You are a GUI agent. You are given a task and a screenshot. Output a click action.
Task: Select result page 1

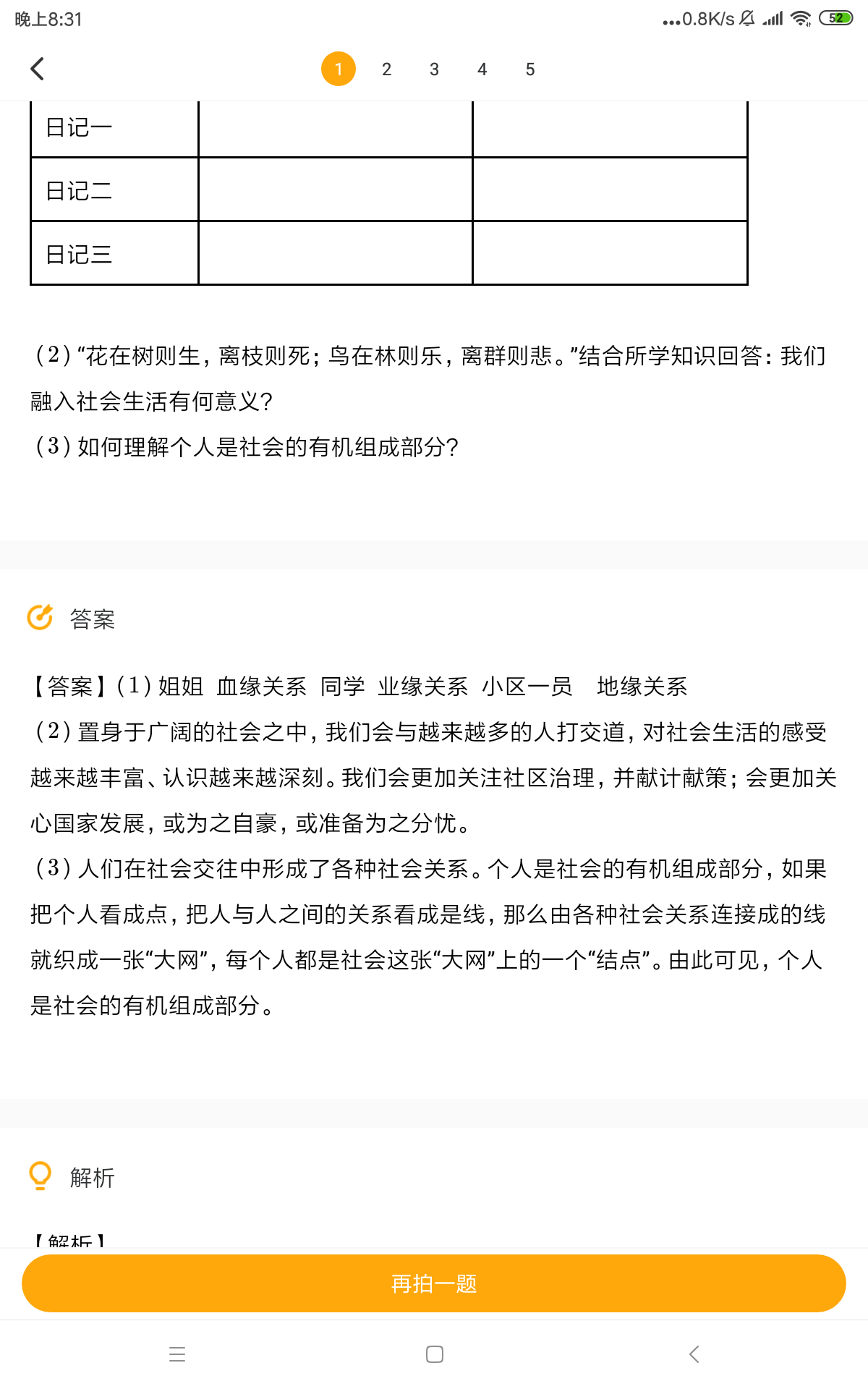point(339,69)
